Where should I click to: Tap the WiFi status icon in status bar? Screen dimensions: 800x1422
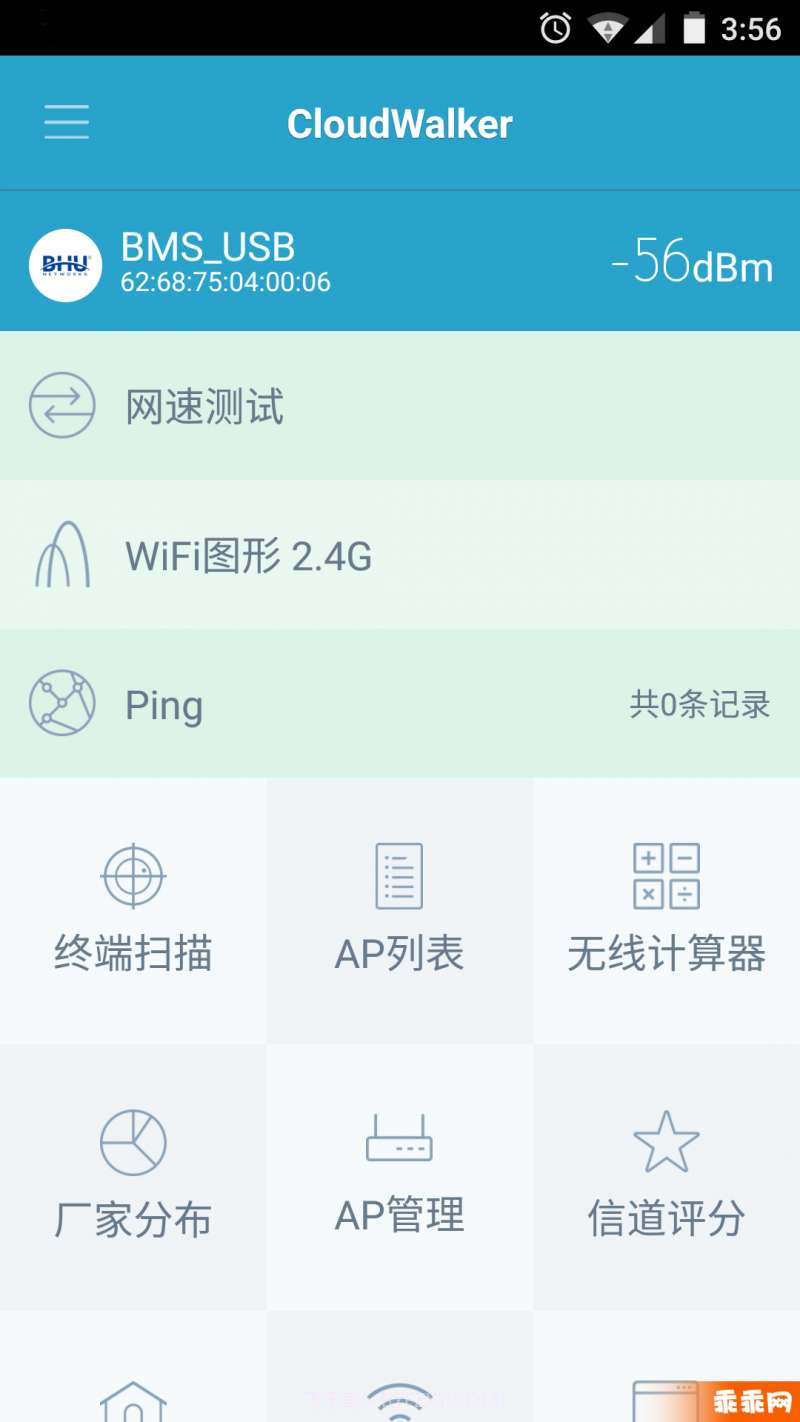(x=607, y=28)
